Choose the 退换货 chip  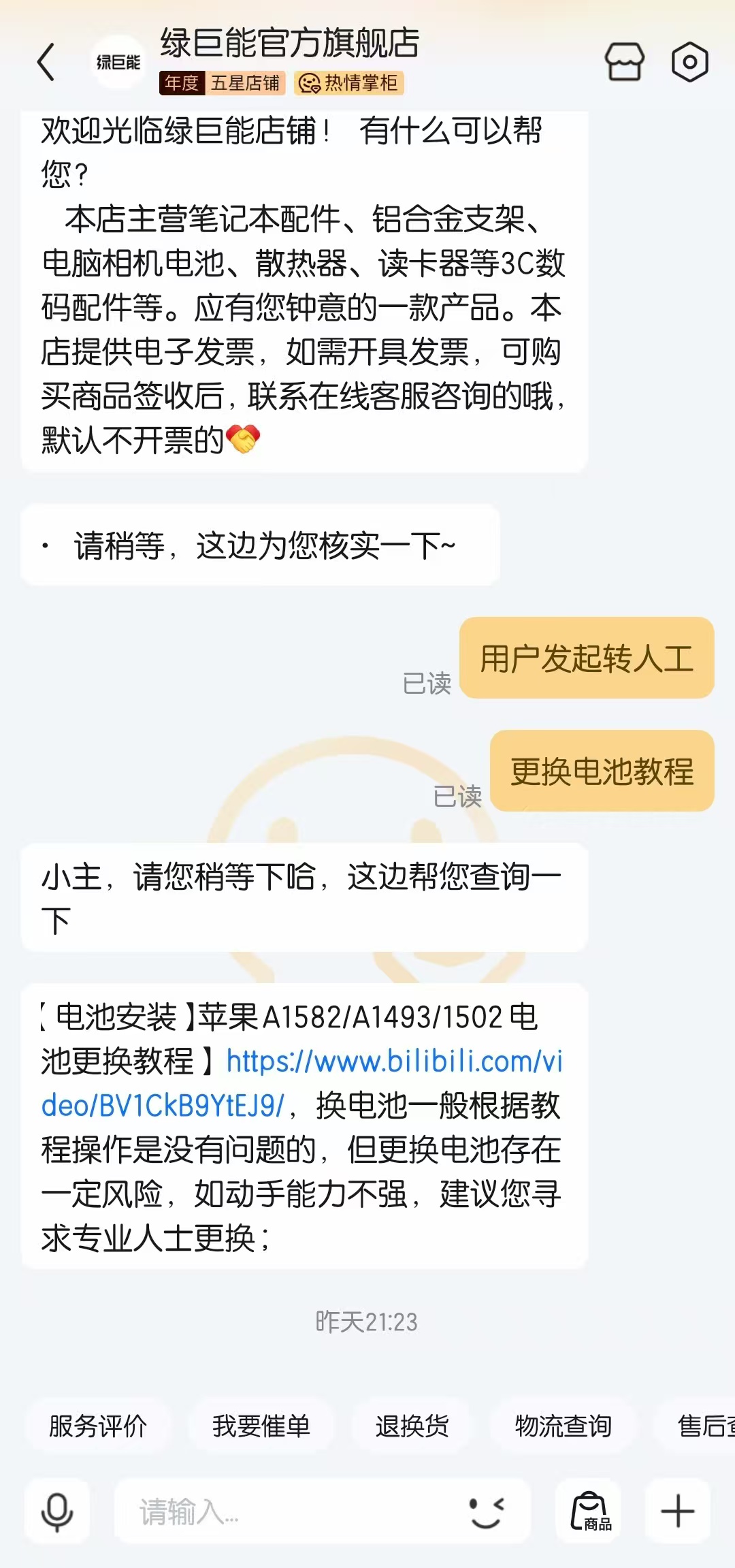412,1426
